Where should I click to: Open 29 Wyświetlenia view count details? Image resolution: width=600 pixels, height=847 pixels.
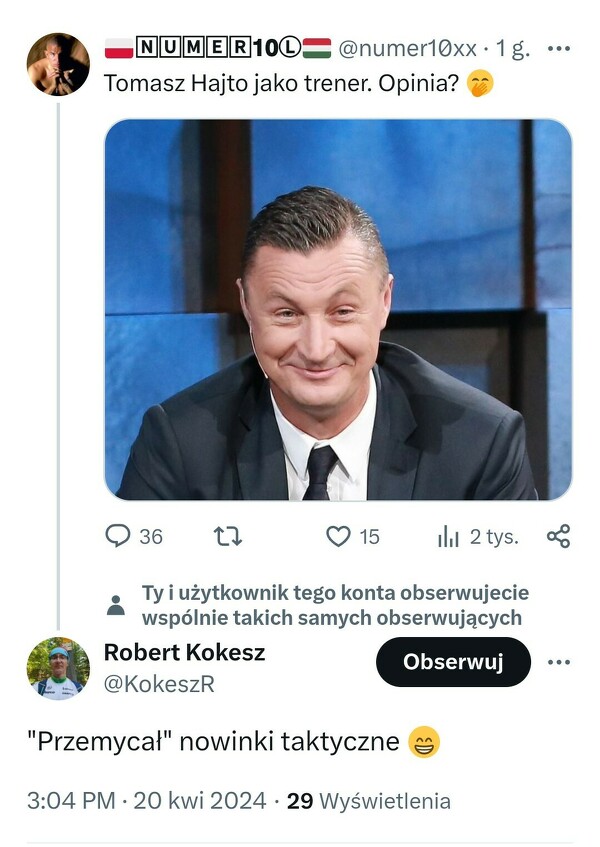[x=369, y=801]
